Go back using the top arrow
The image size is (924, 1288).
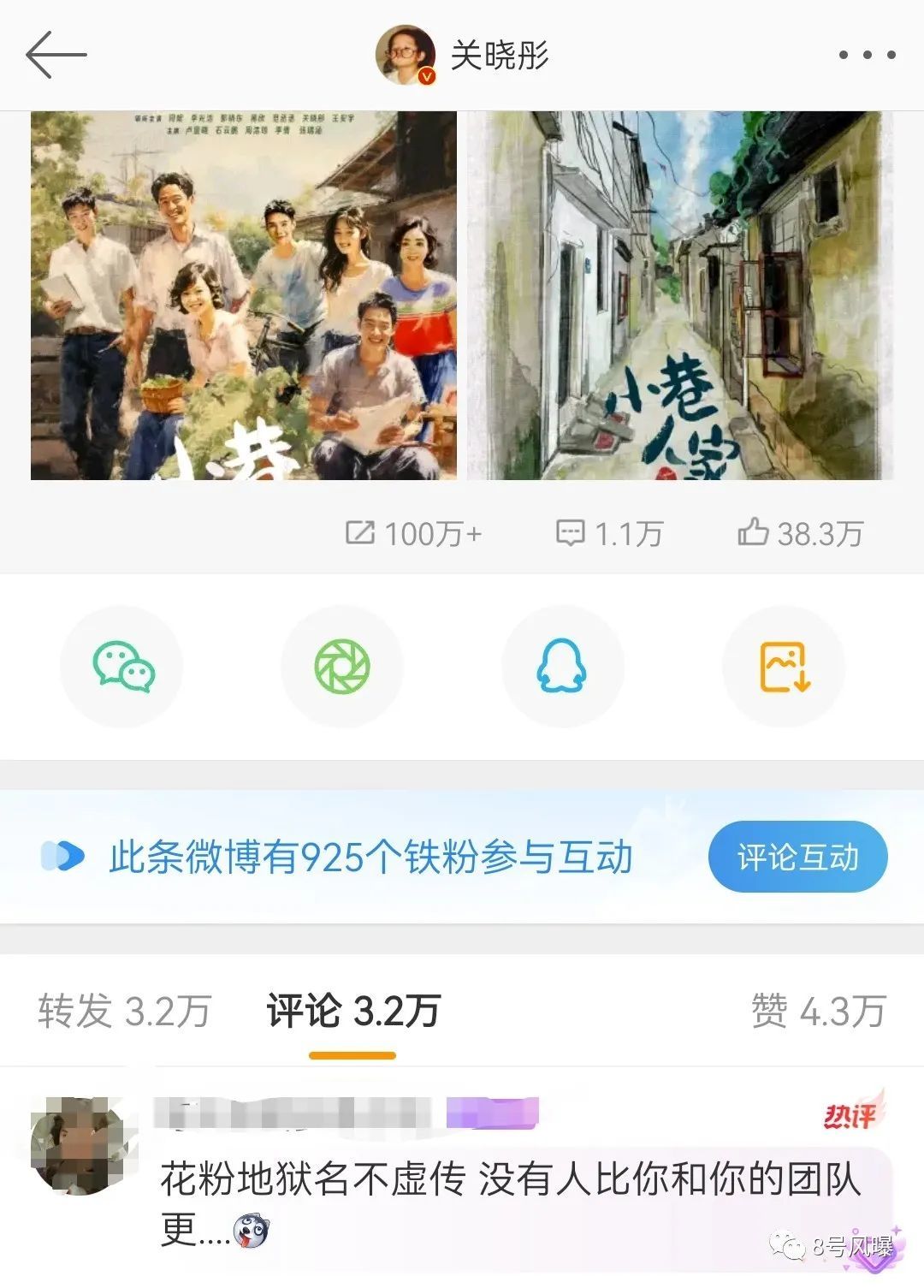[x=56, y=55]
